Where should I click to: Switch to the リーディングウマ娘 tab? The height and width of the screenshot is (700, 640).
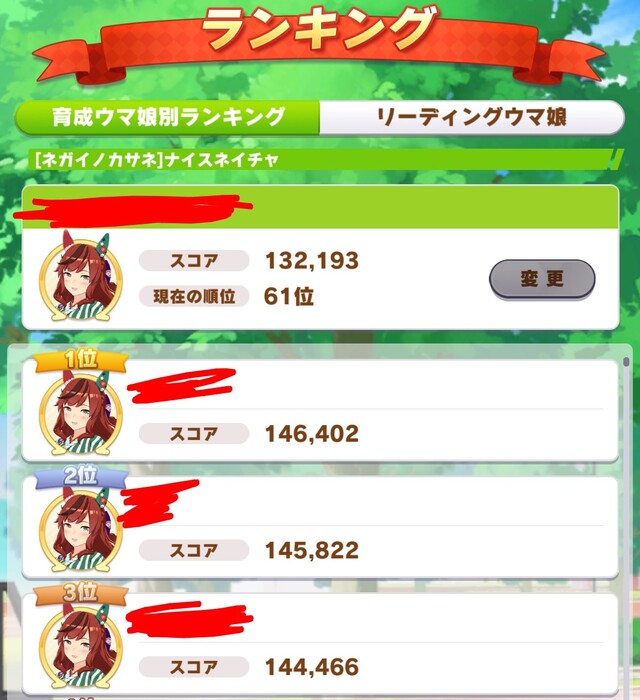(471, 116)
